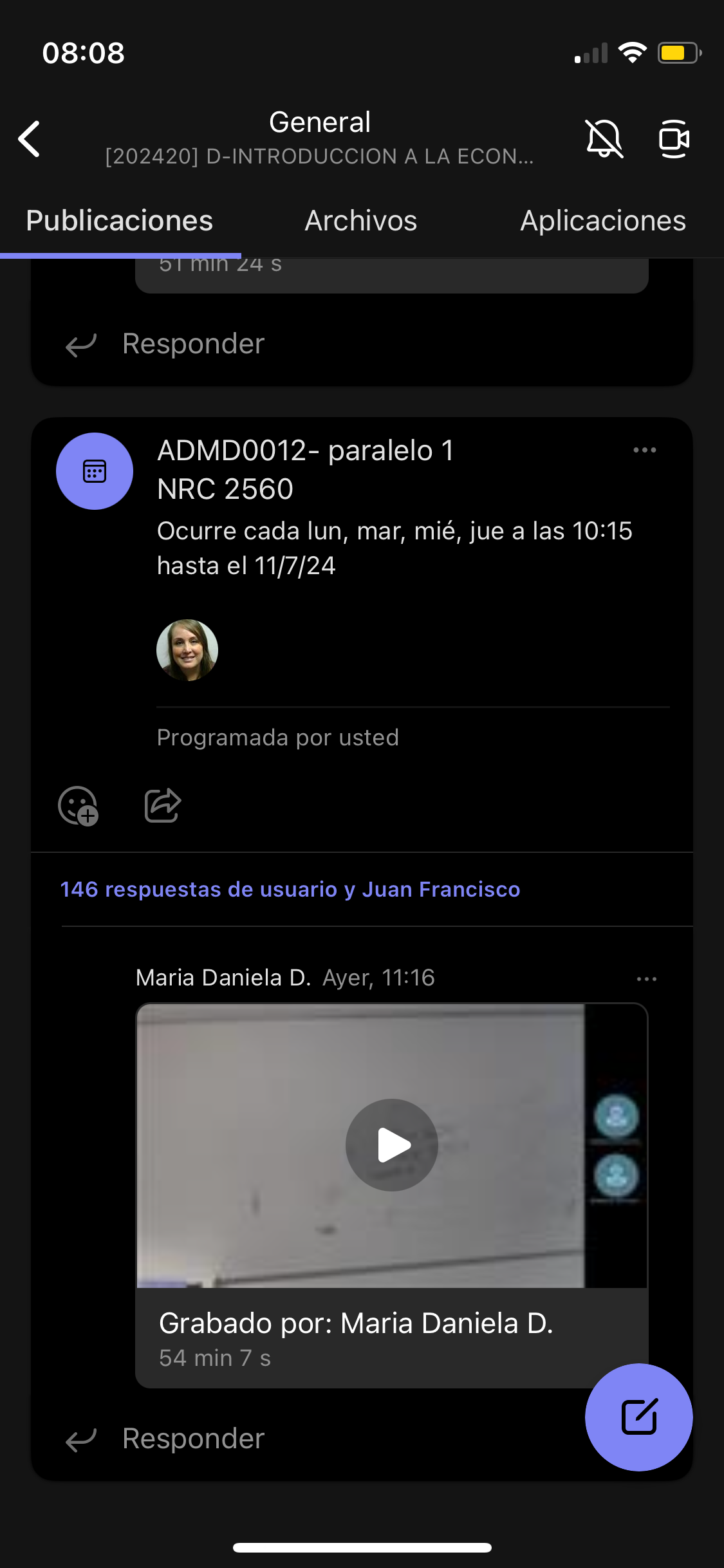Open options for the ADMD0012 meeting post
The width and height of the screenshot is (724, 1568).
tap(644, 450)
